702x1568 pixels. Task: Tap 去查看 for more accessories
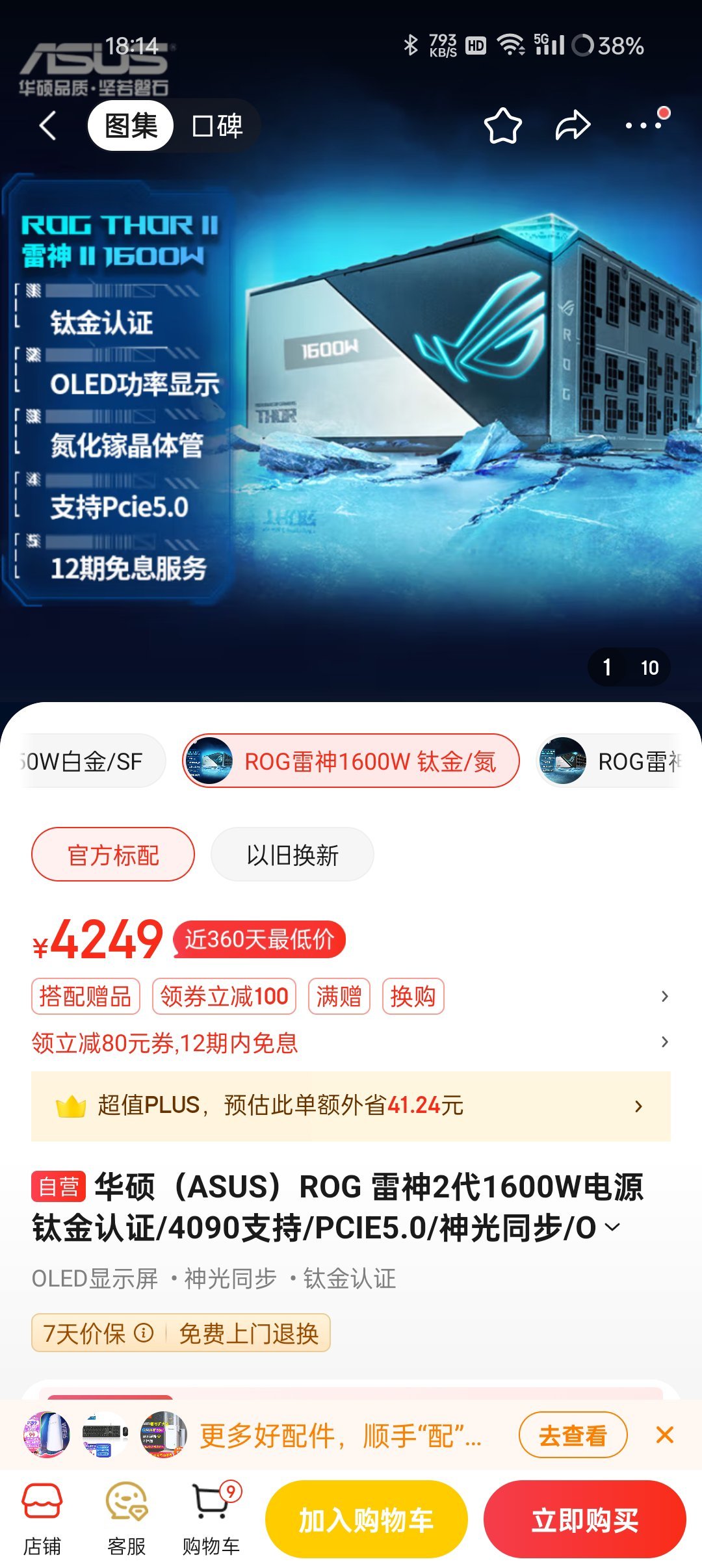573,1435
